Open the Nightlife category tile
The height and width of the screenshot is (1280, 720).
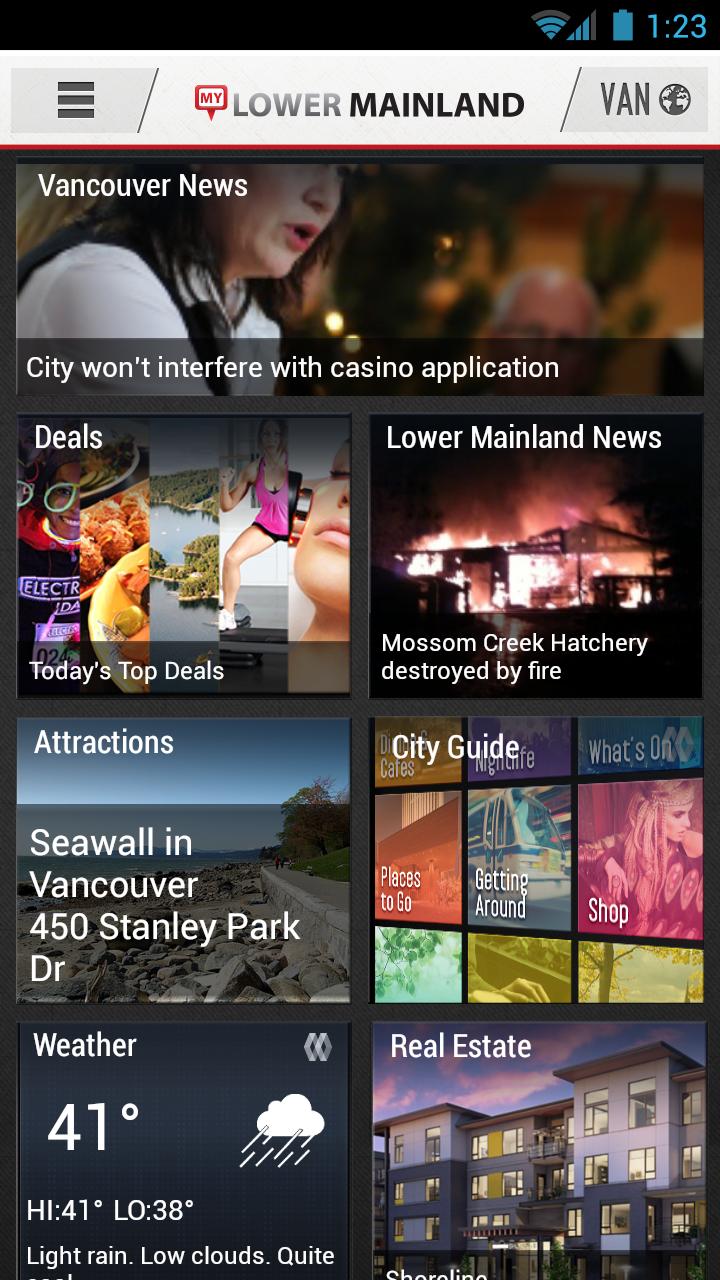click(x=519, y=755)
